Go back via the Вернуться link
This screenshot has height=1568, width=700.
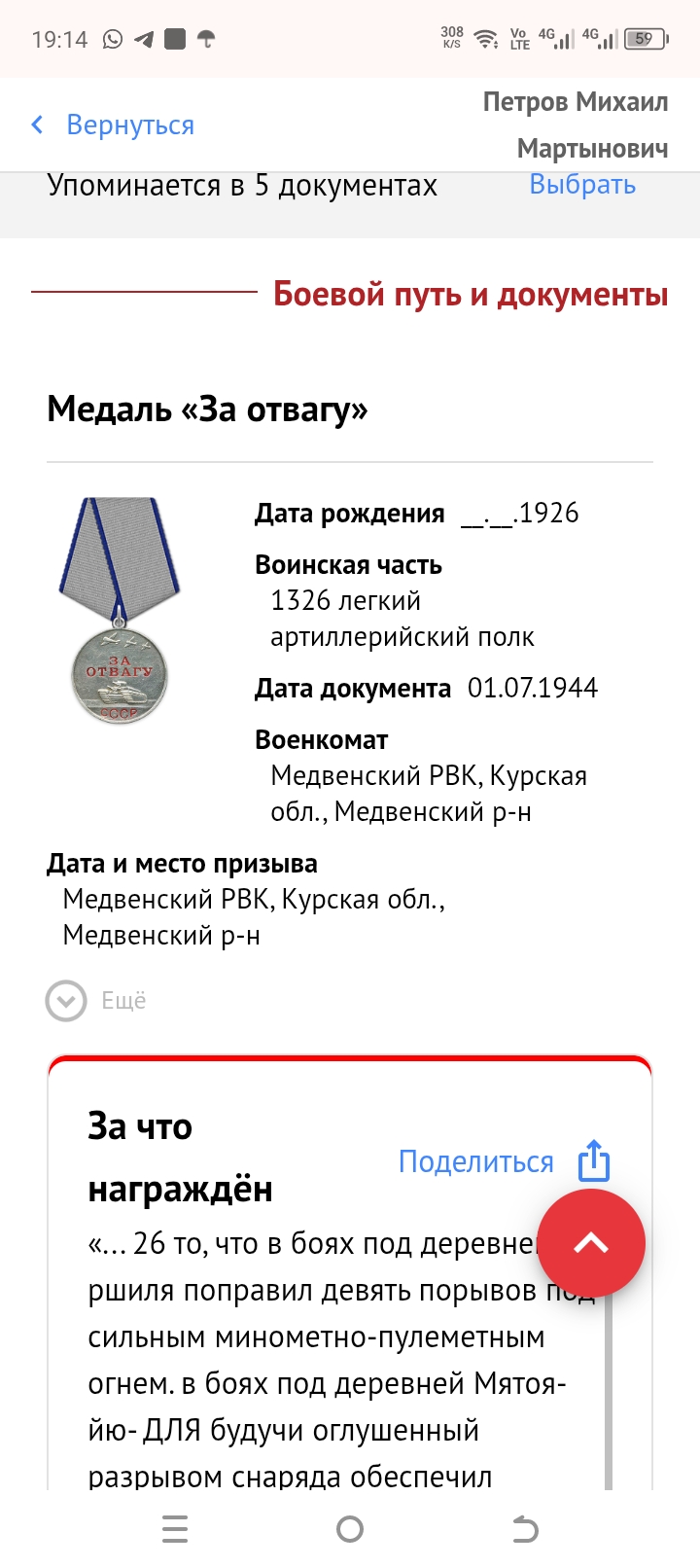[x=113, y=125]
